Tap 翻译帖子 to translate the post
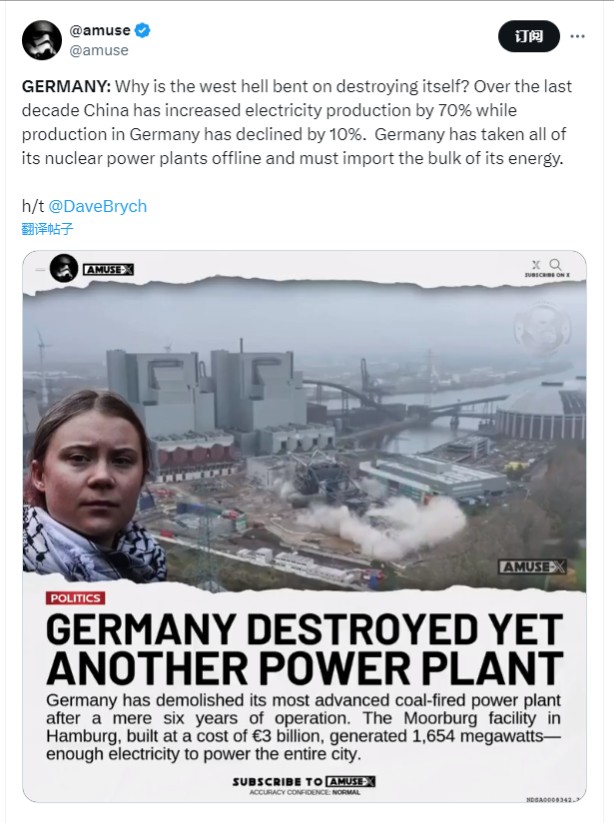 [47, 229]
